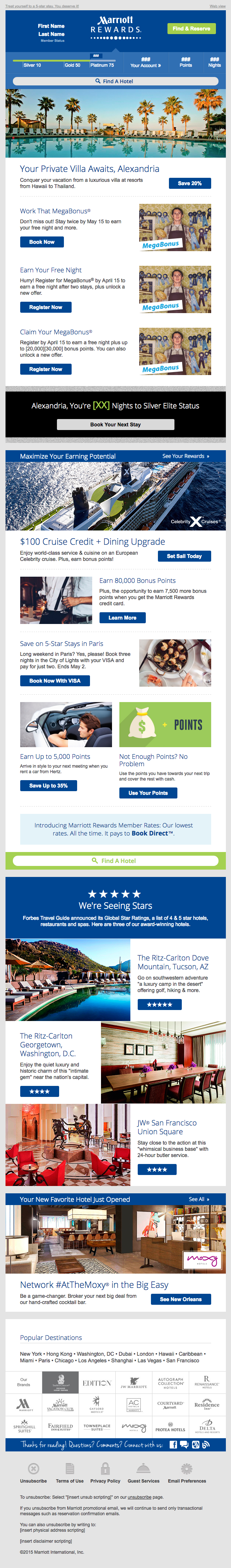Screen dimensions: 231x1568
Task: Open See Your Rewards link
Action: [185, 456]
